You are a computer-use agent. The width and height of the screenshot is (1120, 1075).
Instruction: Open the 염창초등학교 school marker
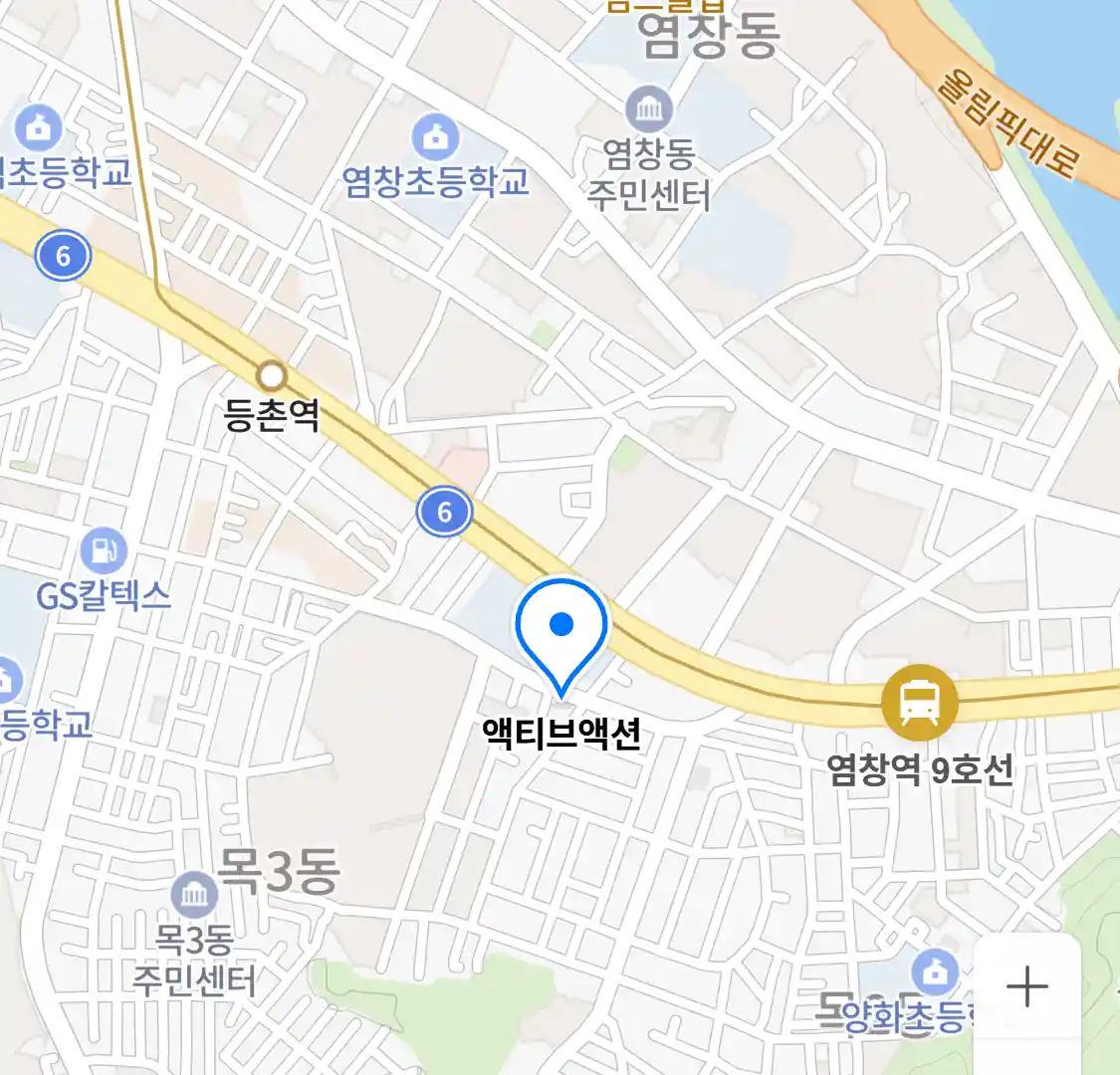coord(435,138)
